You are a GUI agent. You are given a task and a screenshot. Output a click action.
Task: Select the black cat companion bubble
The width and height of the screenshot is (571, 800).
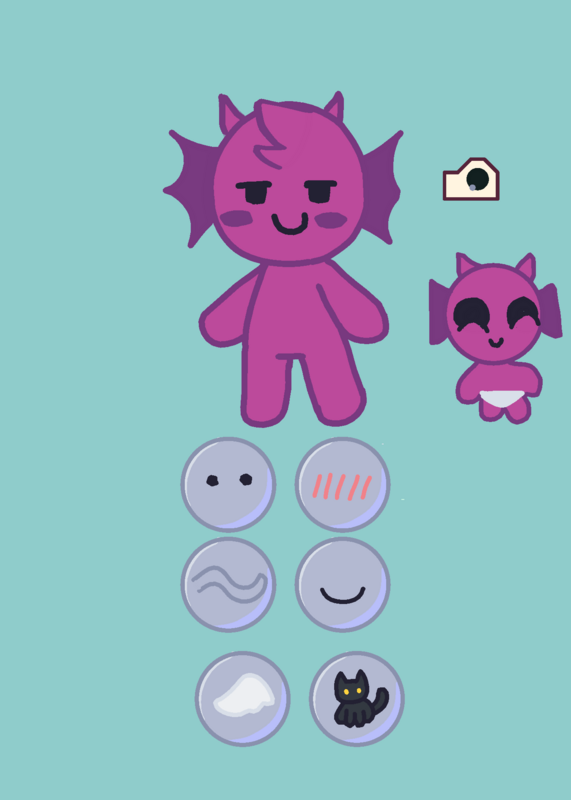(357, 698)
